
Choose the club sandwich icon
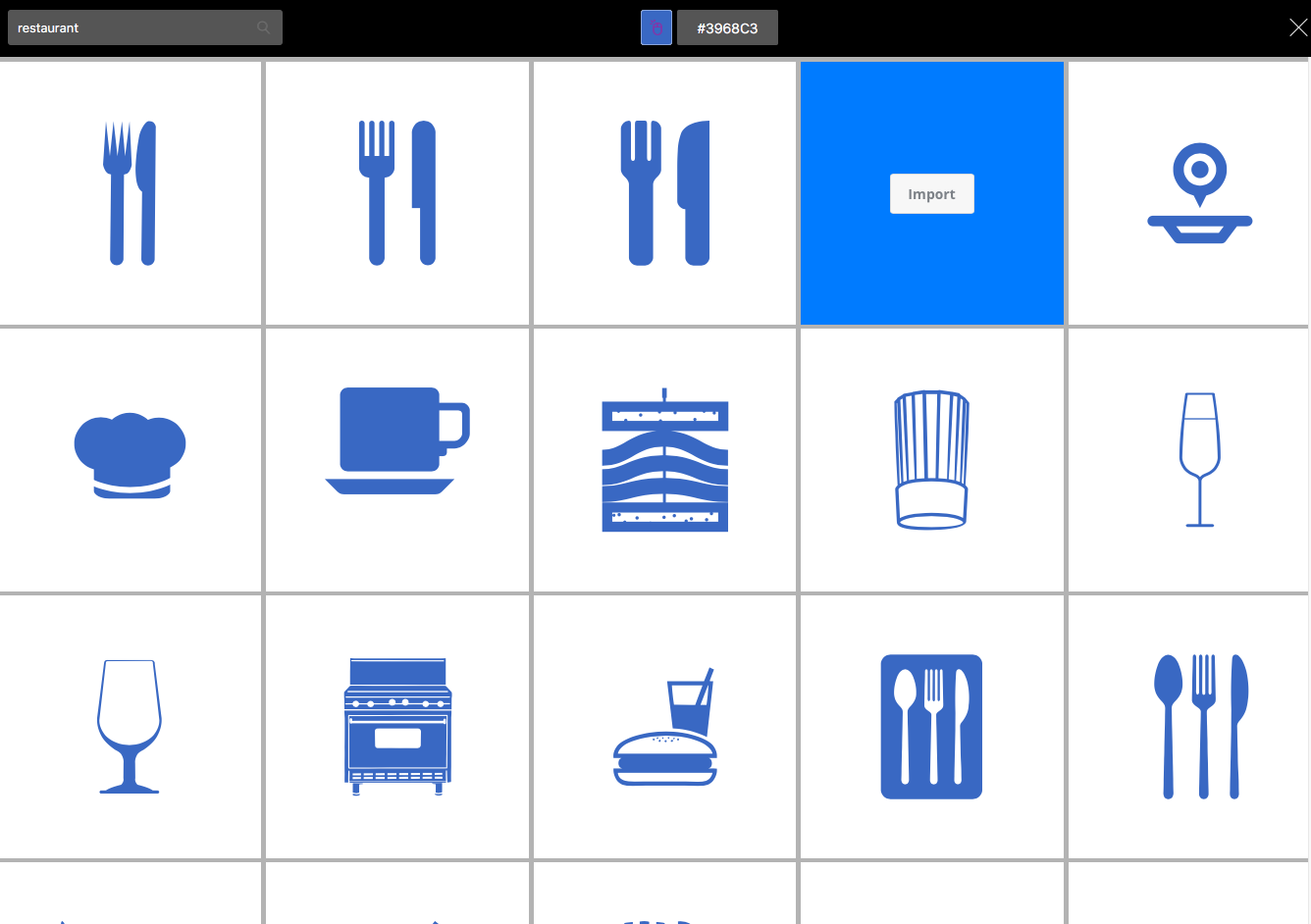[x=664, y=460]
